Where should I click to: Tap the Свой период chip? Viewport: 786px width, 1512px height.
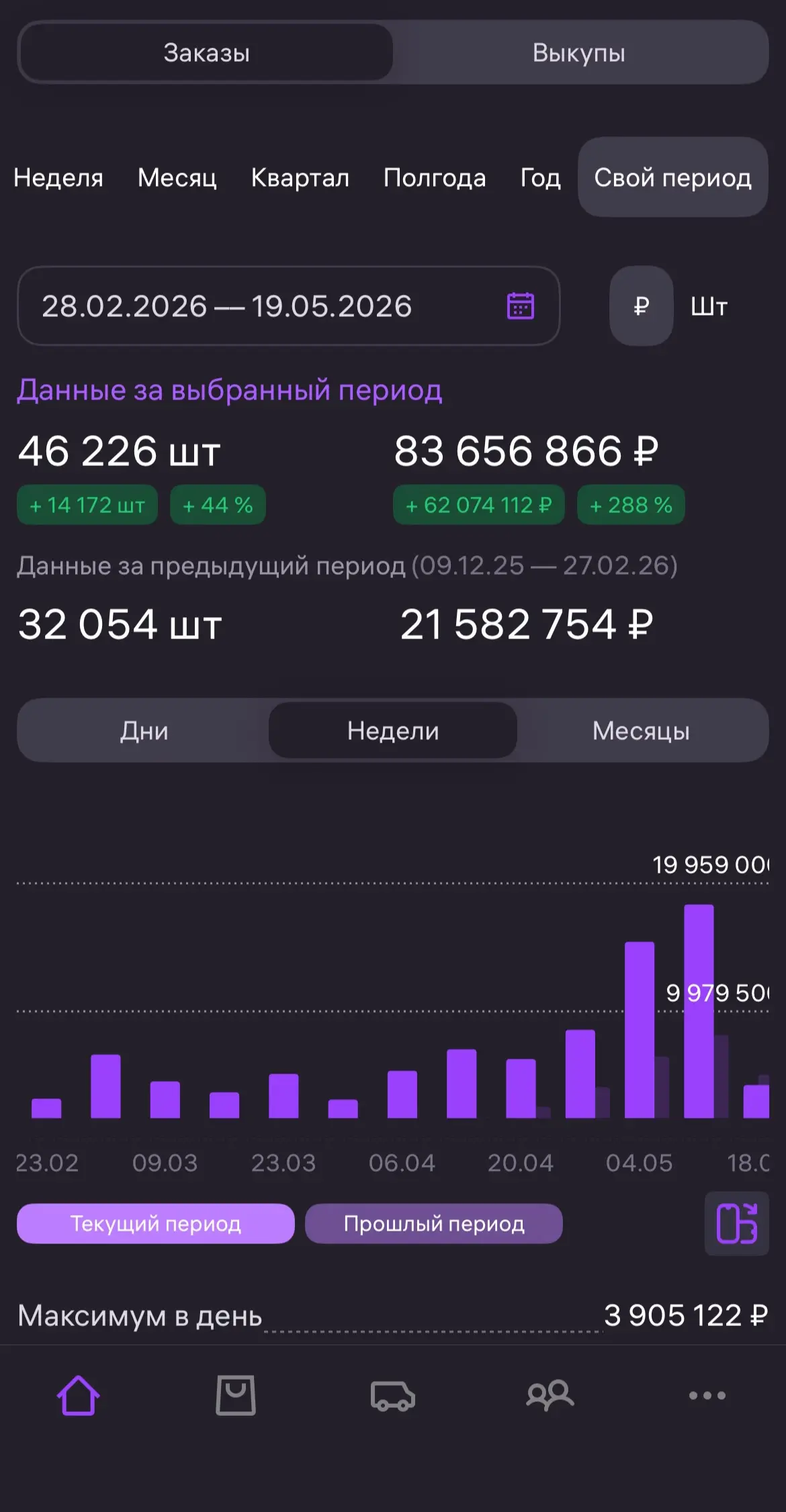672,177
